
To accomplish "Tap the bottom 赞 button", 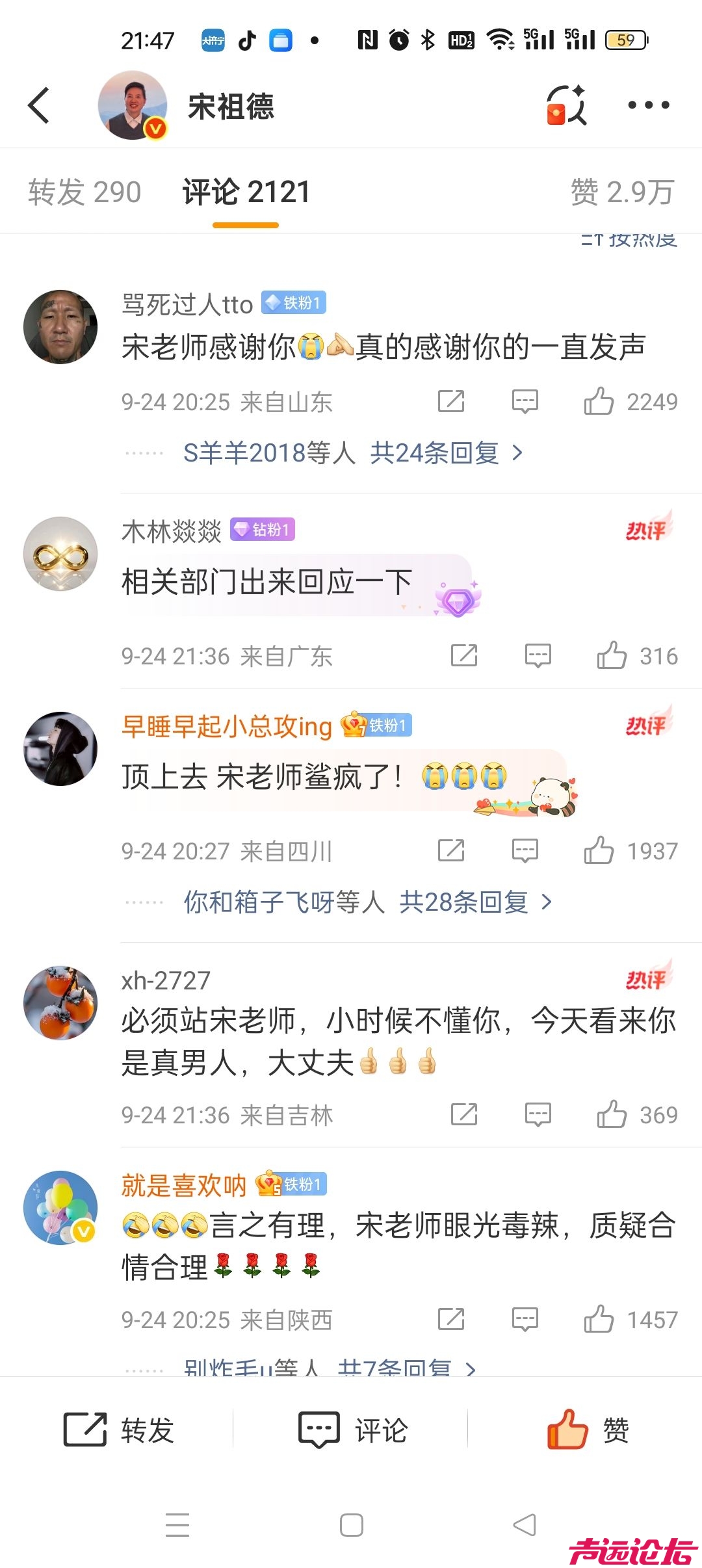I will [587, 1430].
